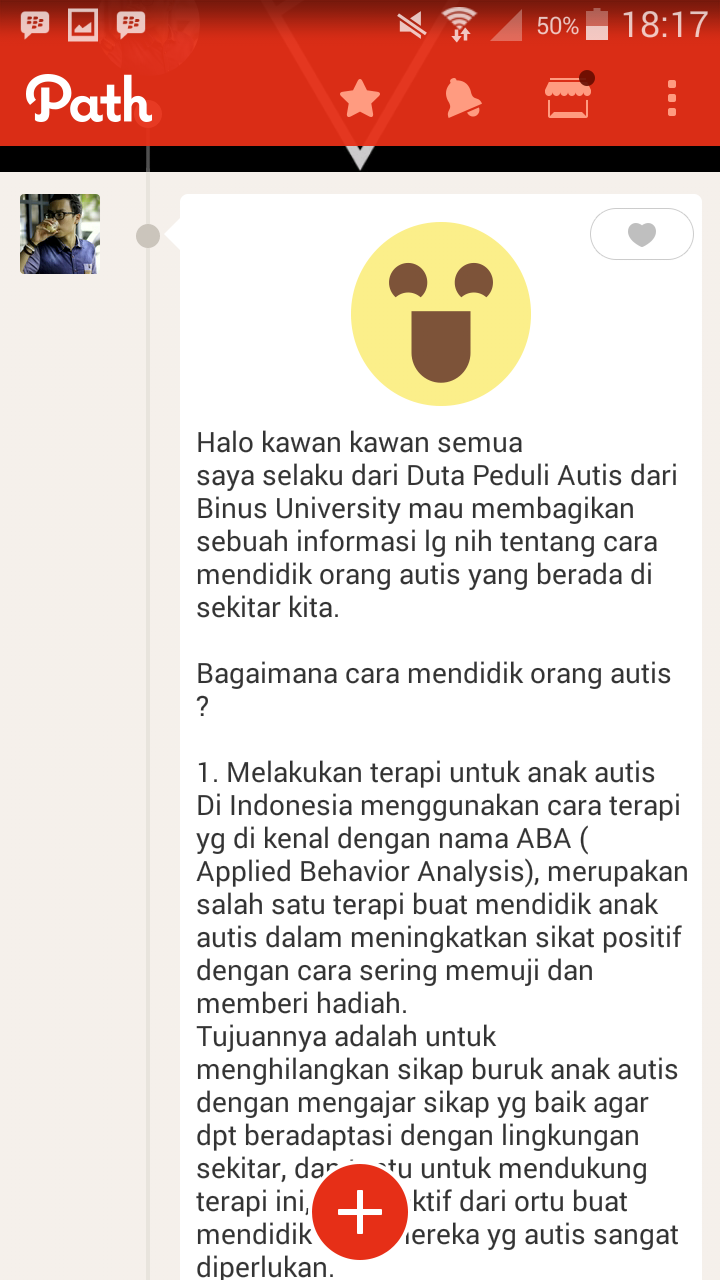
Task: Open the star highlights icon in the toolbar
Action: [360, 97]
